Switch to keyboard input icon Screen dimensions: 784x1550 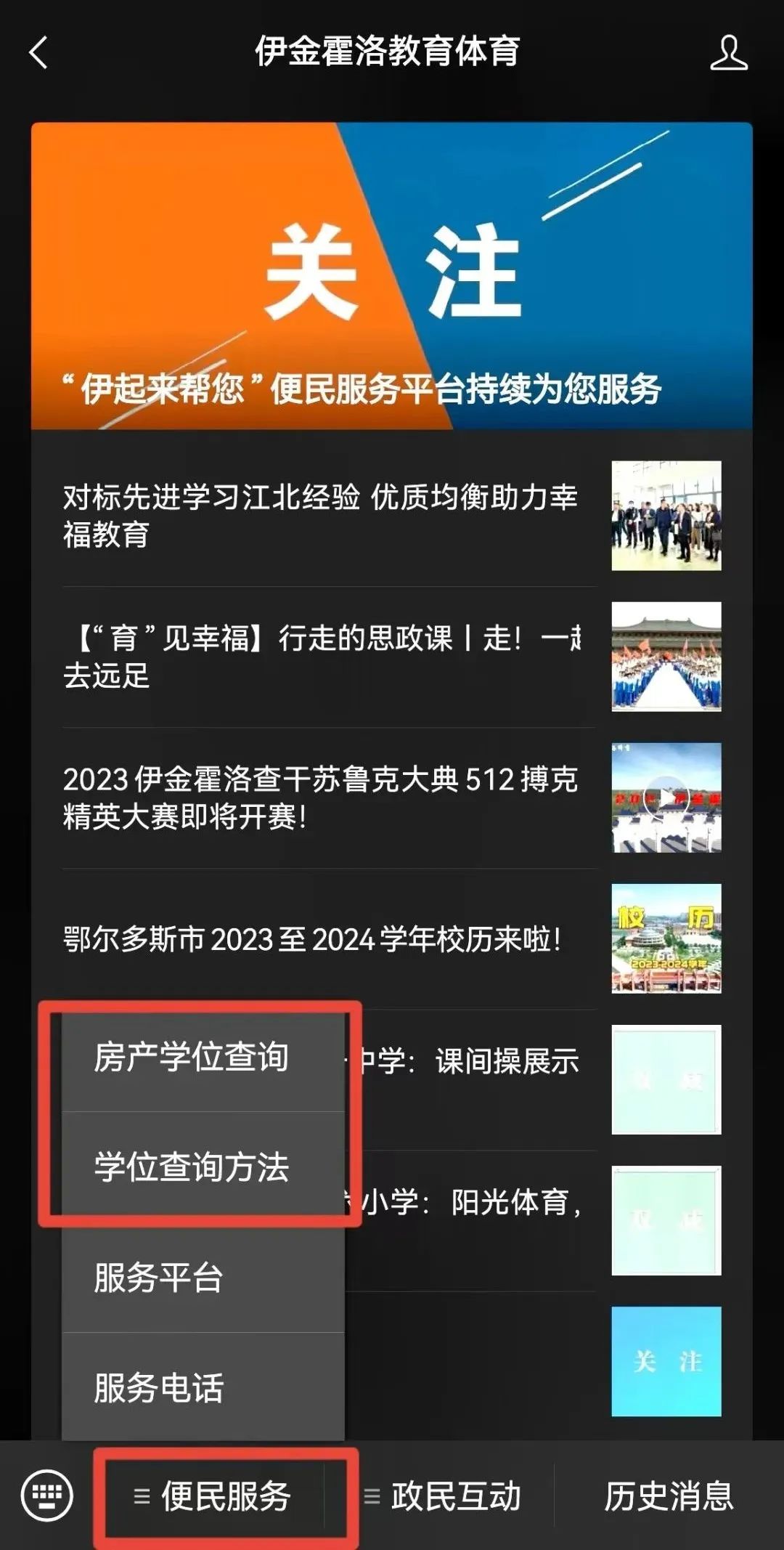click(x=47, y=1496)
